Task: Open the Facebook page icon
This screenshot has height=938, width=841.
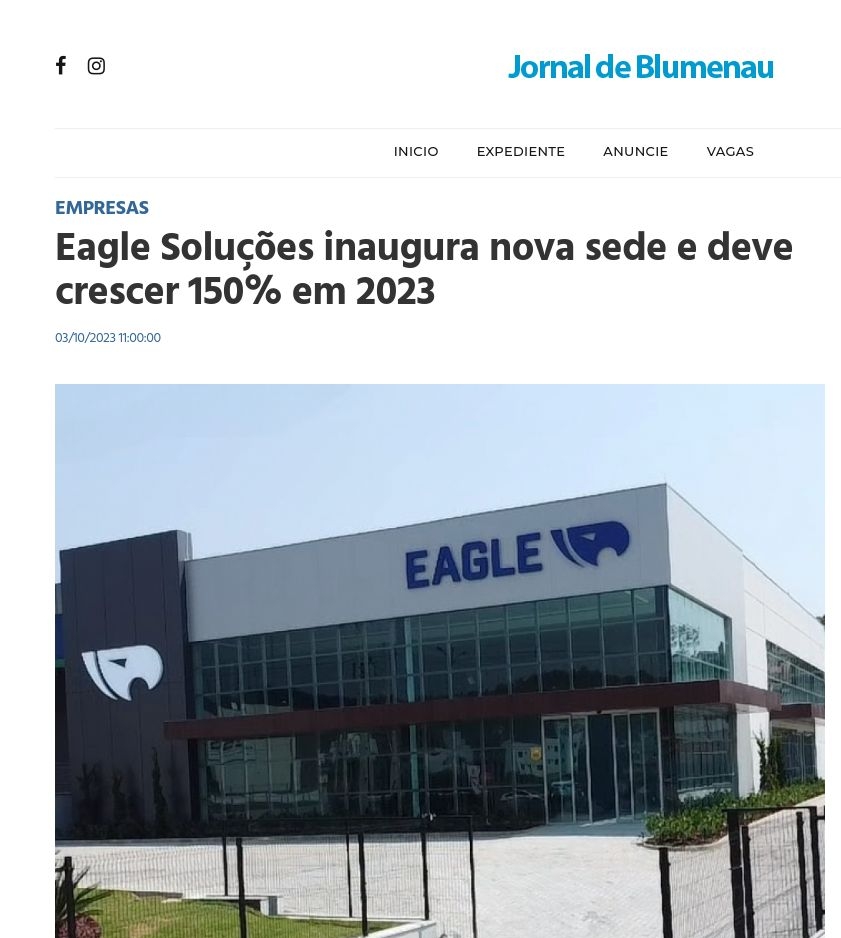Action: (x=61, y=66)
